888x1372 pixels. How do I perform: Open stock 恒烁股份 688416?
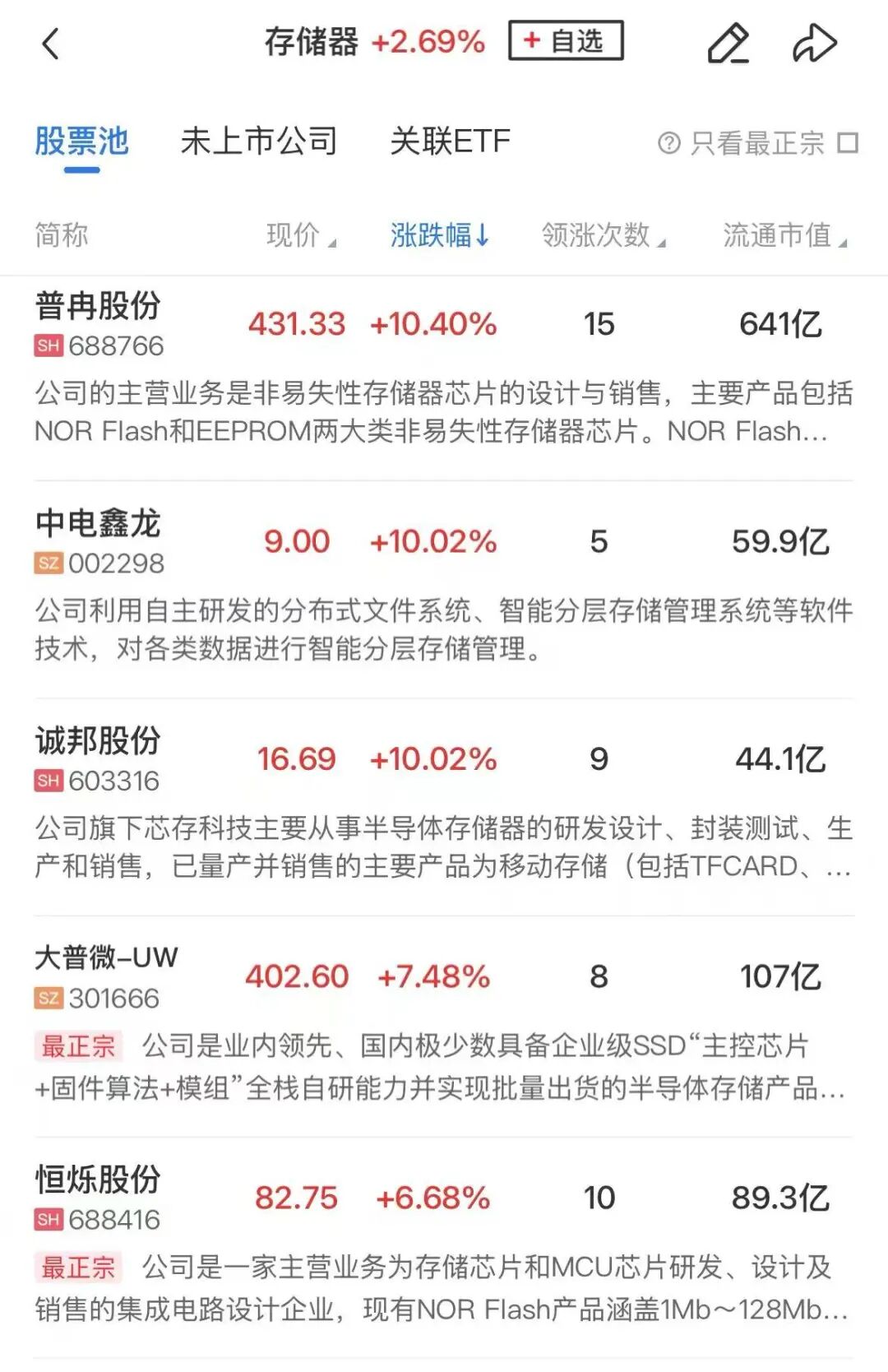tap(444, 1244)
